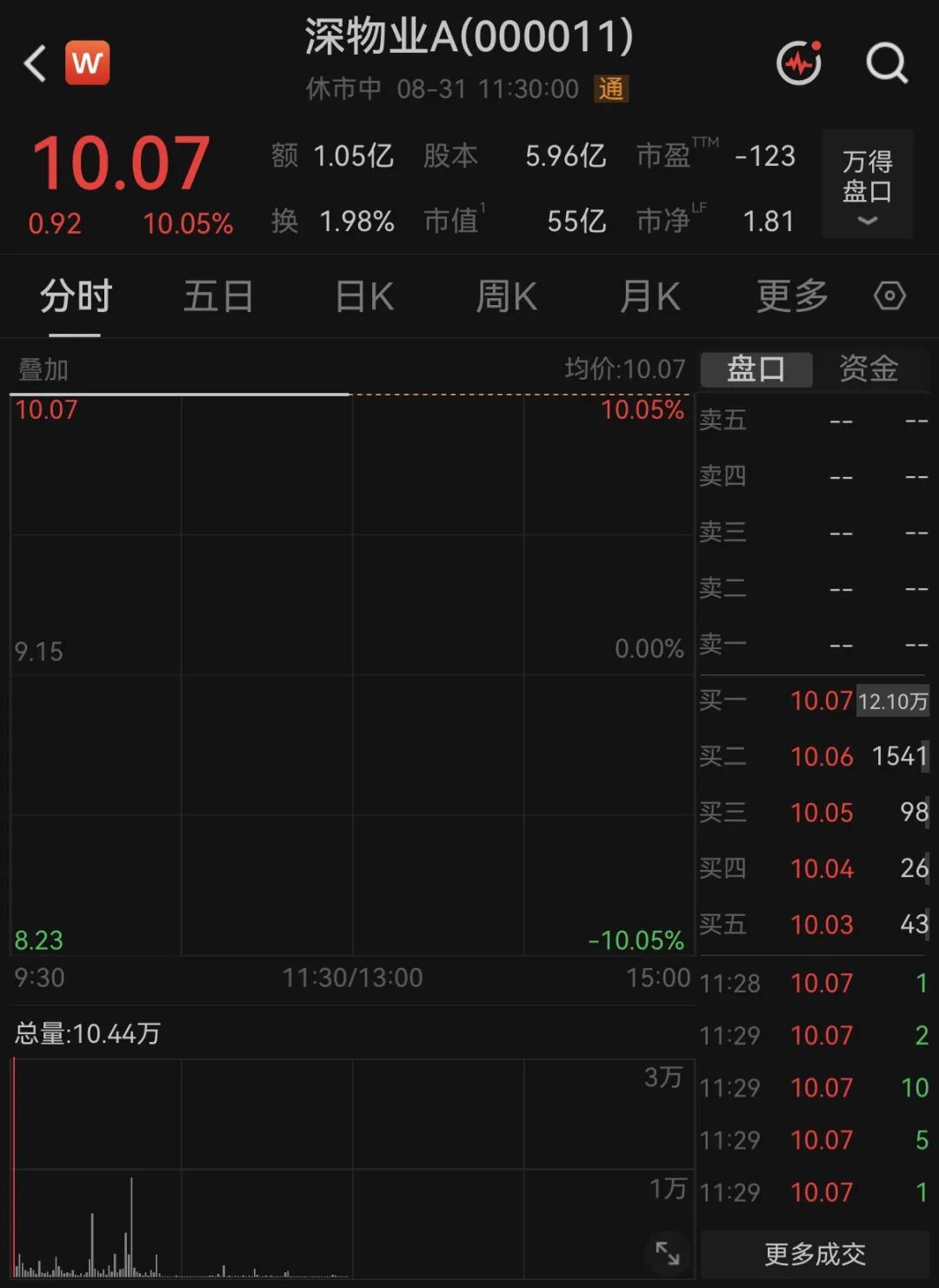Open chart settings hexagon icon
Screen dimensions: 939x1288
coord(889,296)
